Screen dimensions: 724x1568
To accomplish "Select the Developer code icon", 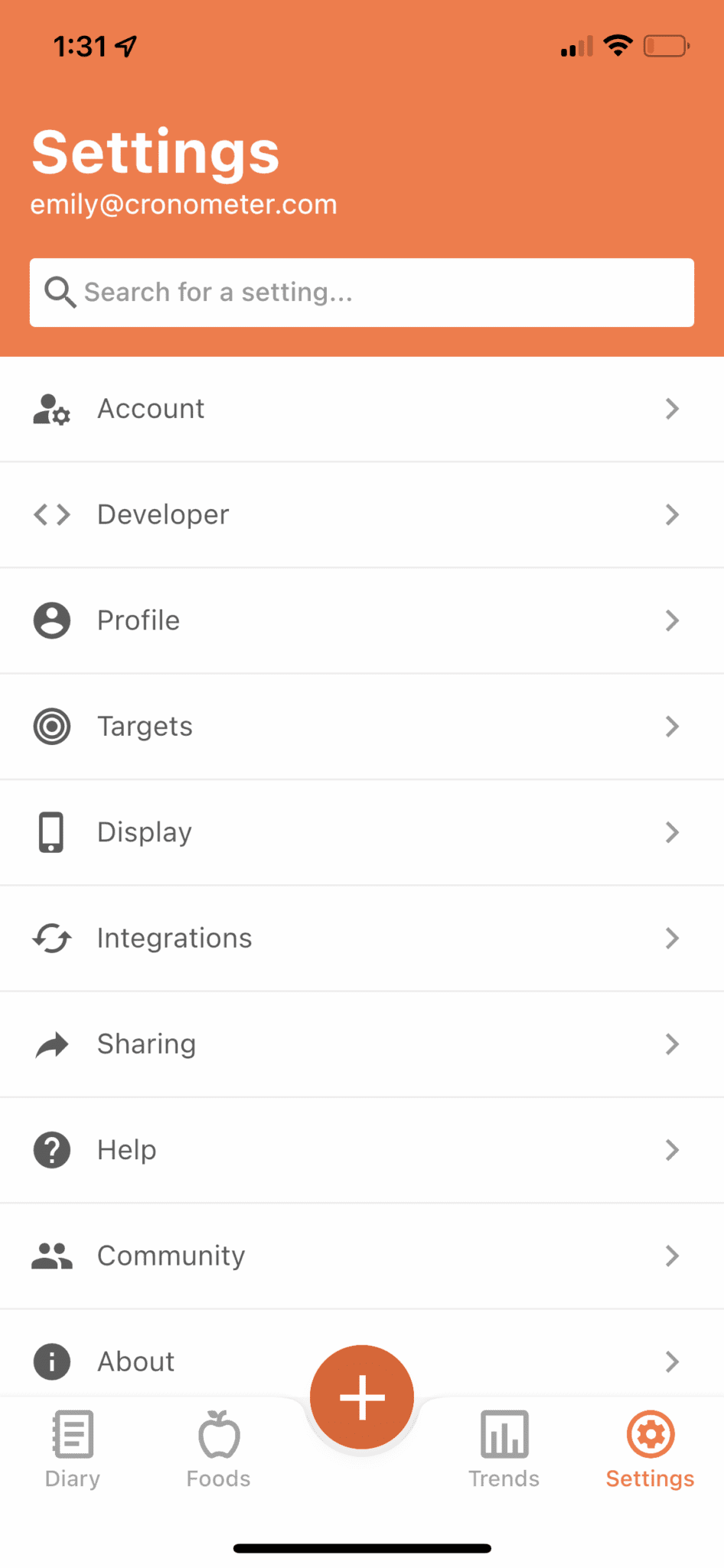I will pos(51,514).
